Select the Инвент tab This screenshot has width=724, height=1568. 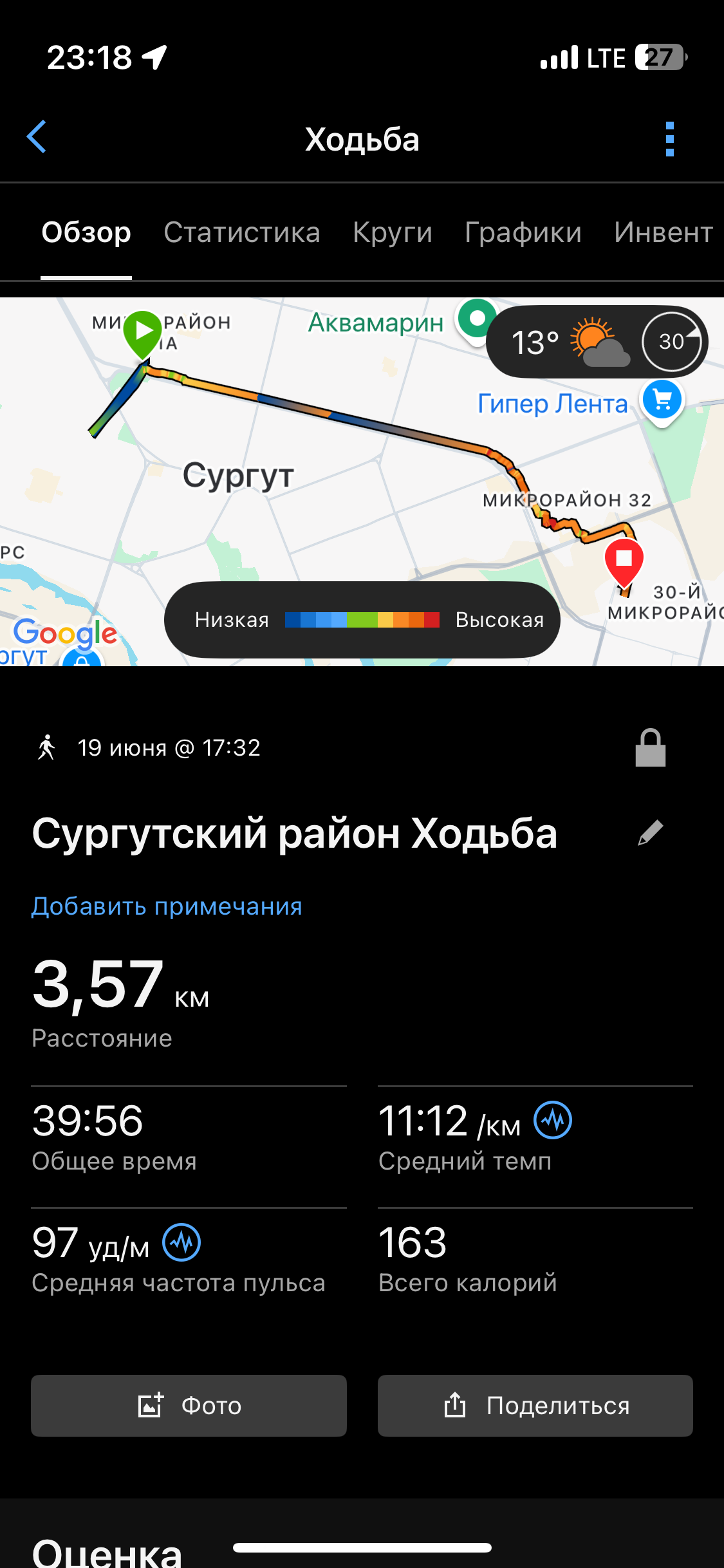[x=664, y=232]
